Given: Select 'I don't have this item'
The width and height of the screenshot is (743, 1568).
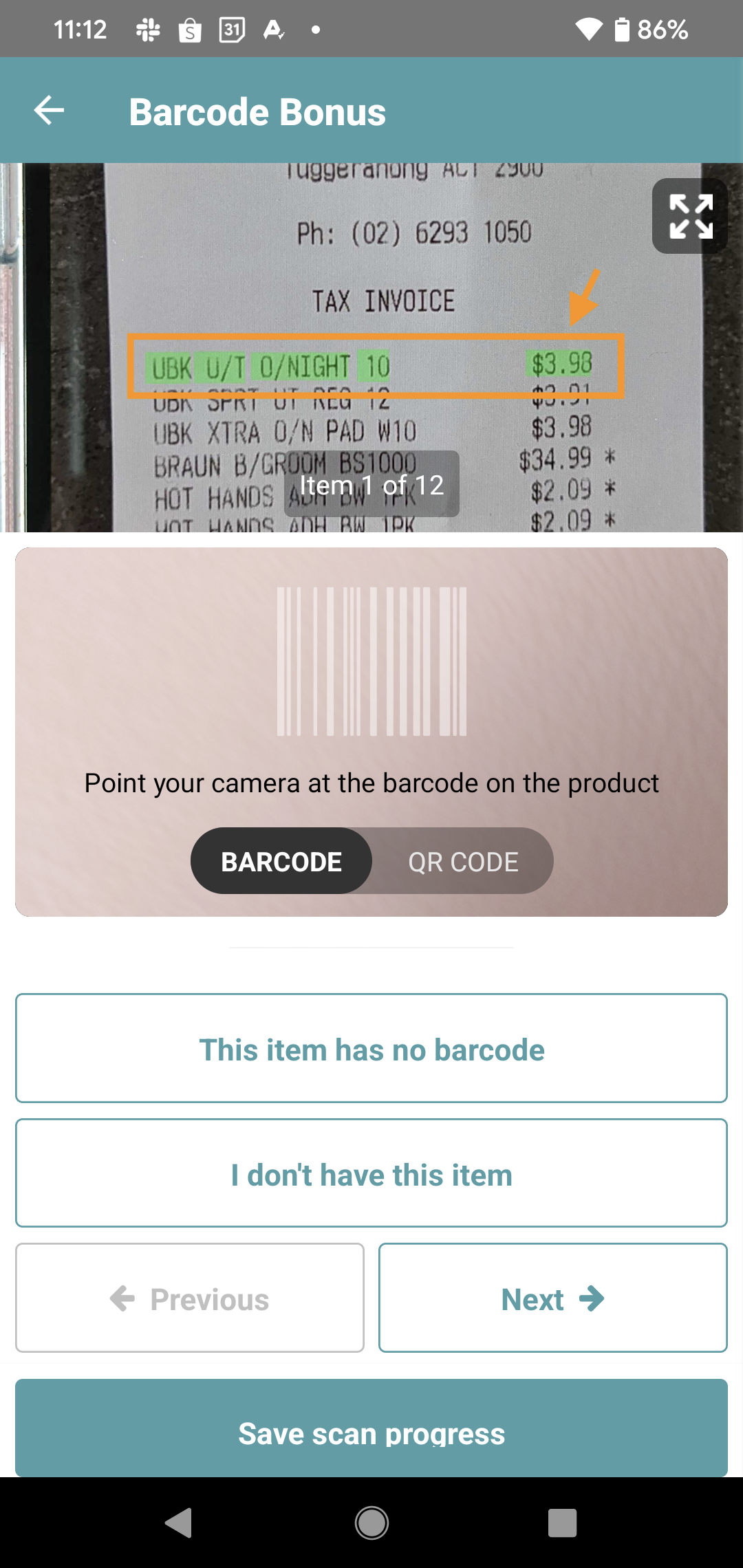Looking at the screenshot, I should tap(371, 1174).
